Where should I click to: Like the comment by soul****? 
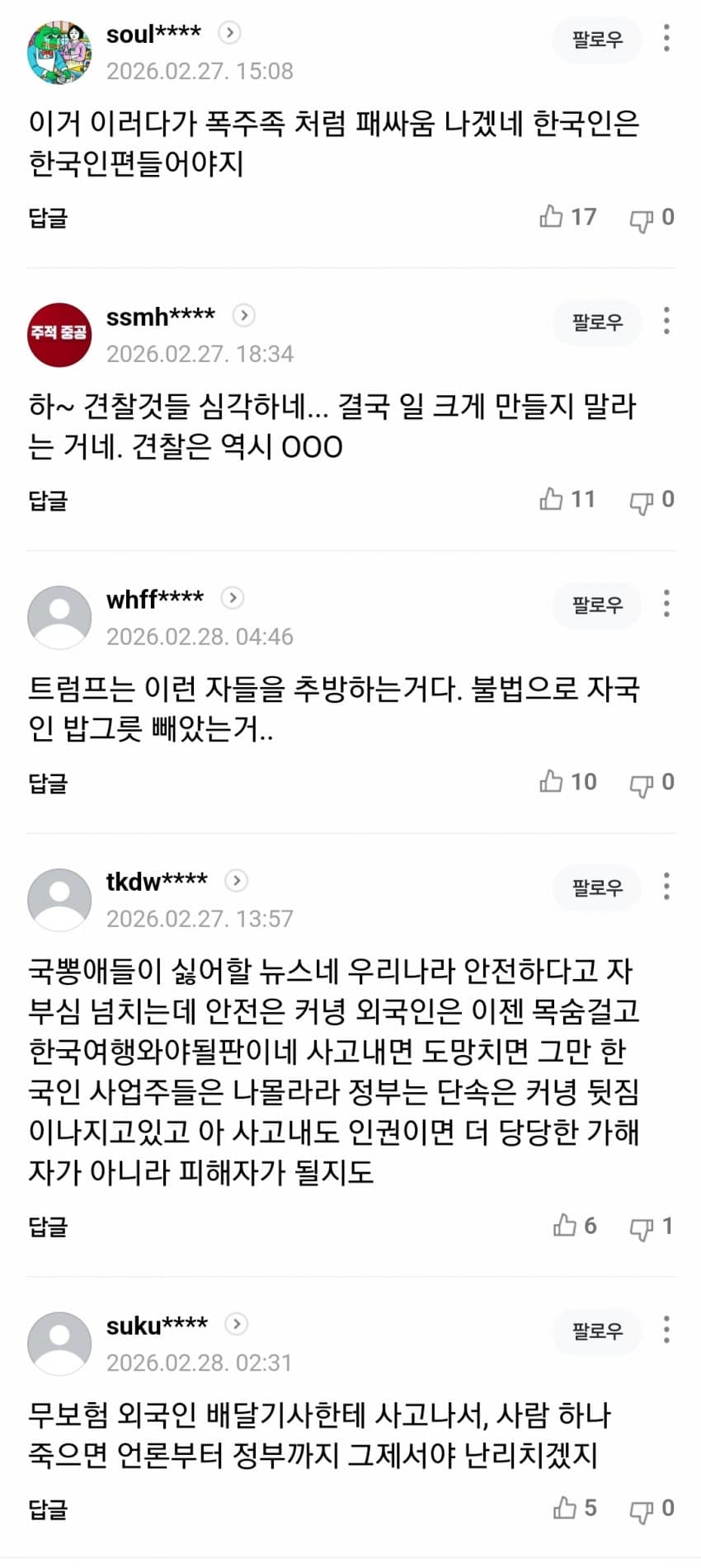coord(551,217)
